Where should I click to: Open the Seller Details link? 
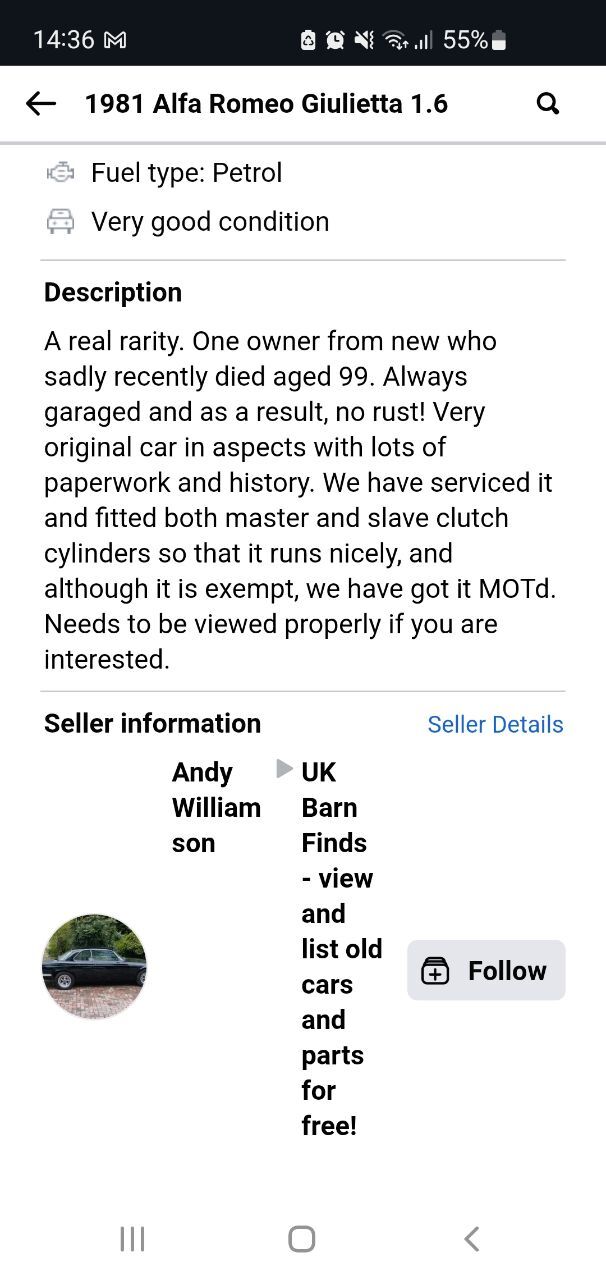pyautogui.click(x=495, y=724)
